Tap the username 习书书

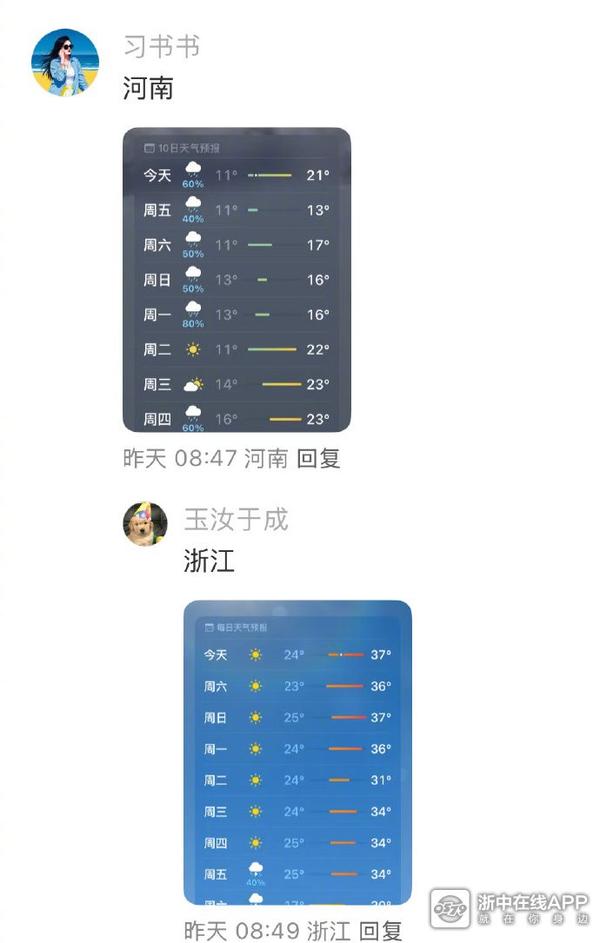161,46
